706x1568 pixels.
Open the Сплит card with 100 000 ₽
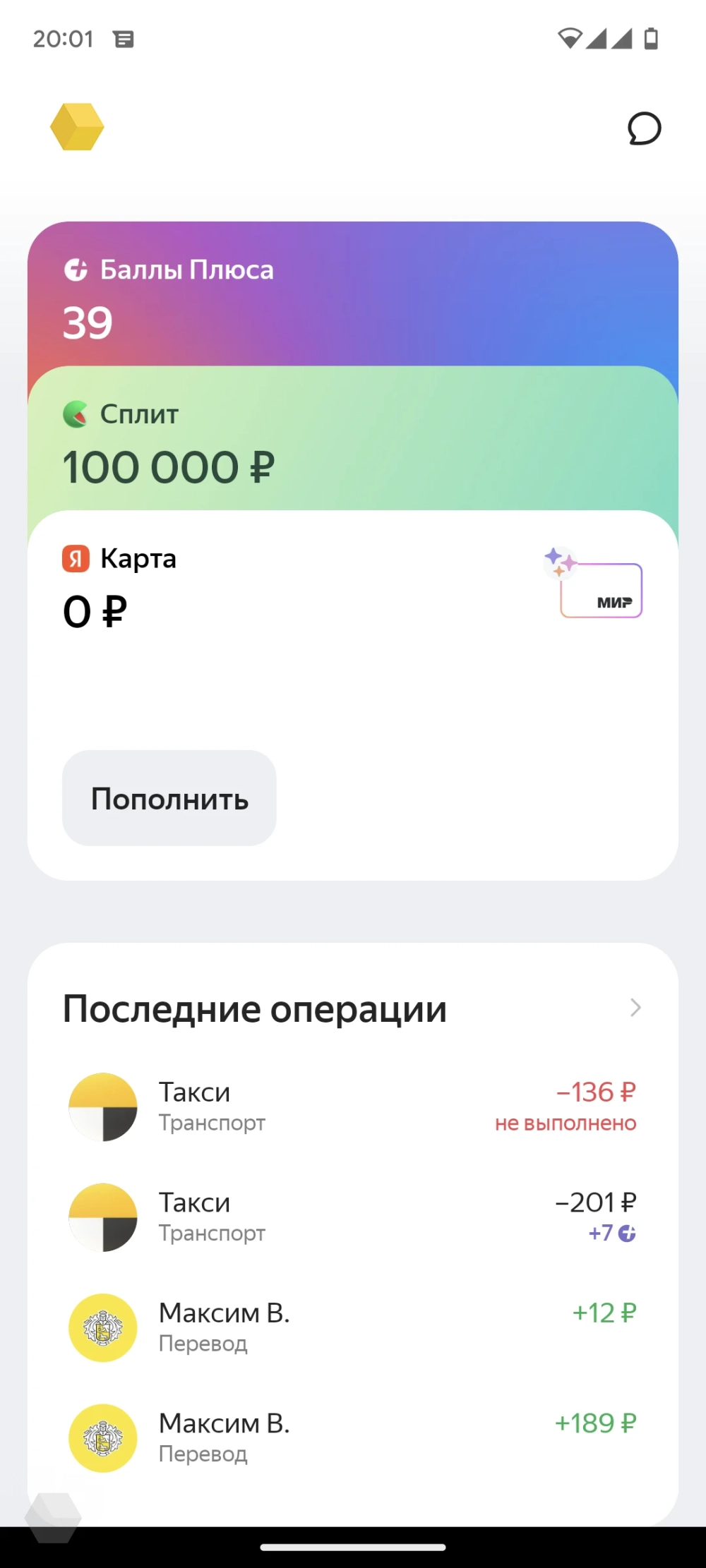(353, 441)
